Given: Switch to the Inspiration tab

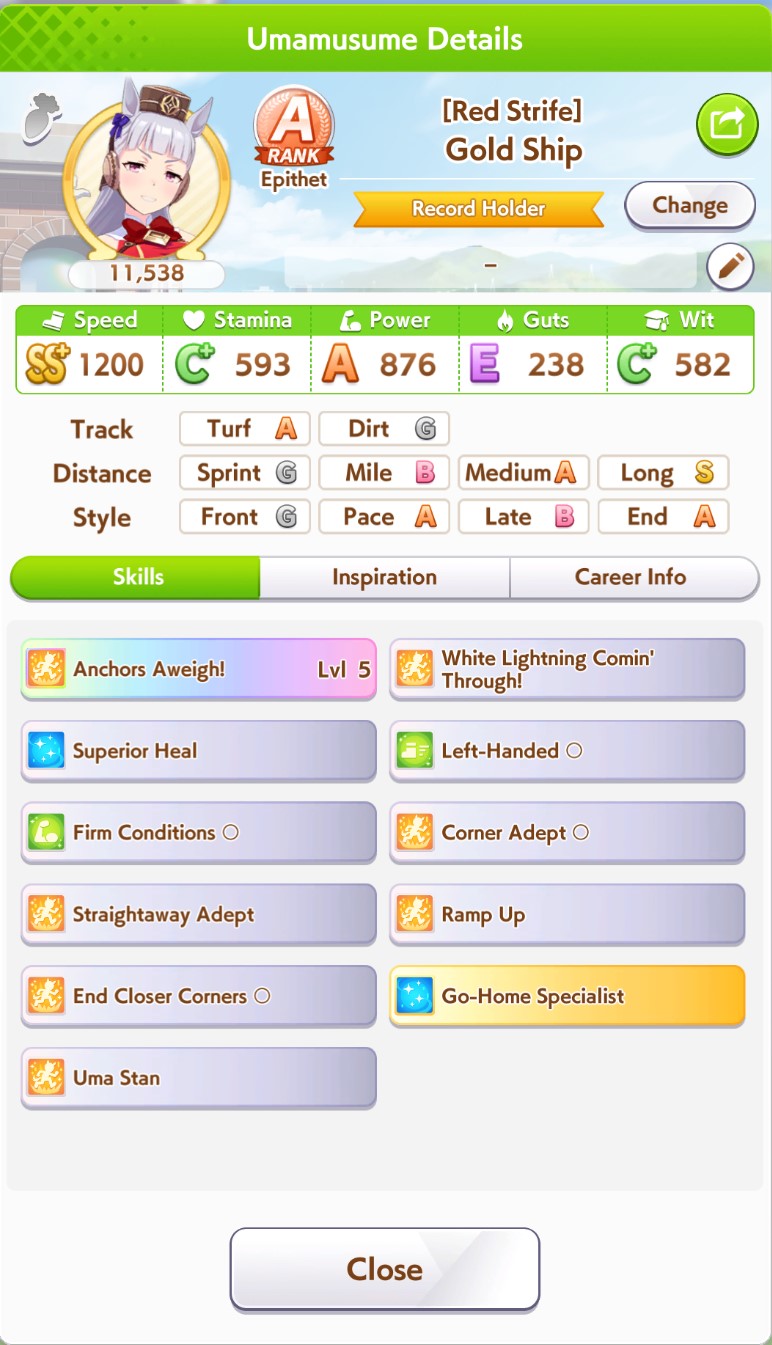Looking at the screenshot, I should tap(384, 578).
